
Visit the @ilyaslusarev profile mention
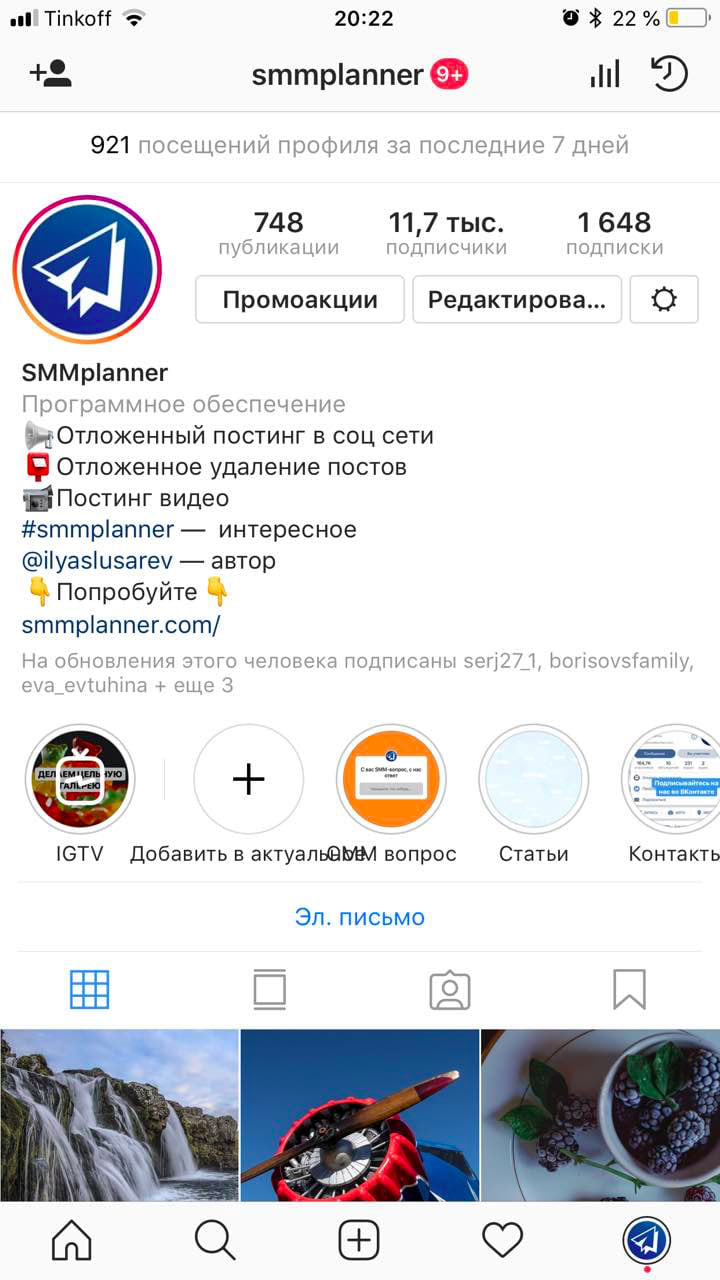(98, 560)
